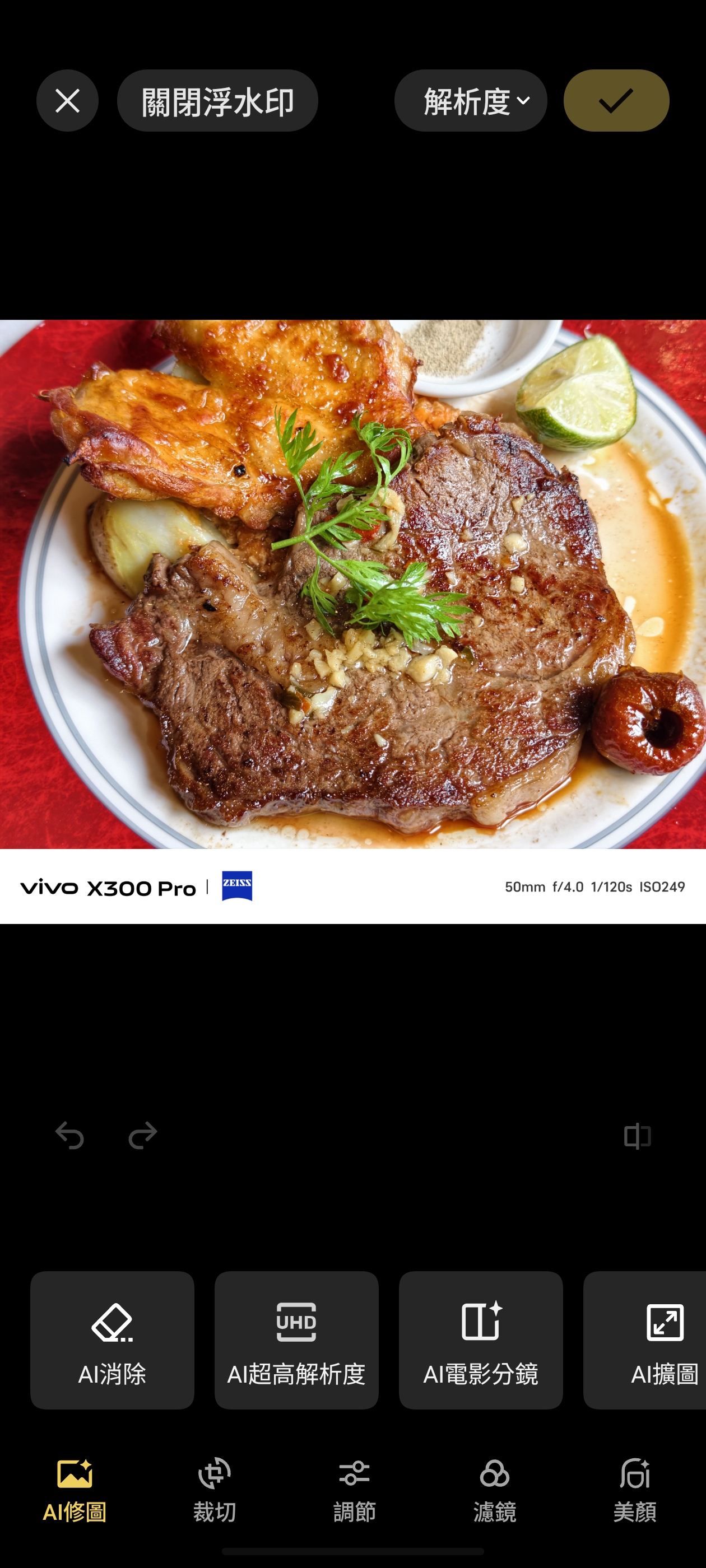Image resolution: width=706 pixels, height=1568 pixels.
Task: Open the AI消除 eraser tool
Action: [x=112, y=1339]
